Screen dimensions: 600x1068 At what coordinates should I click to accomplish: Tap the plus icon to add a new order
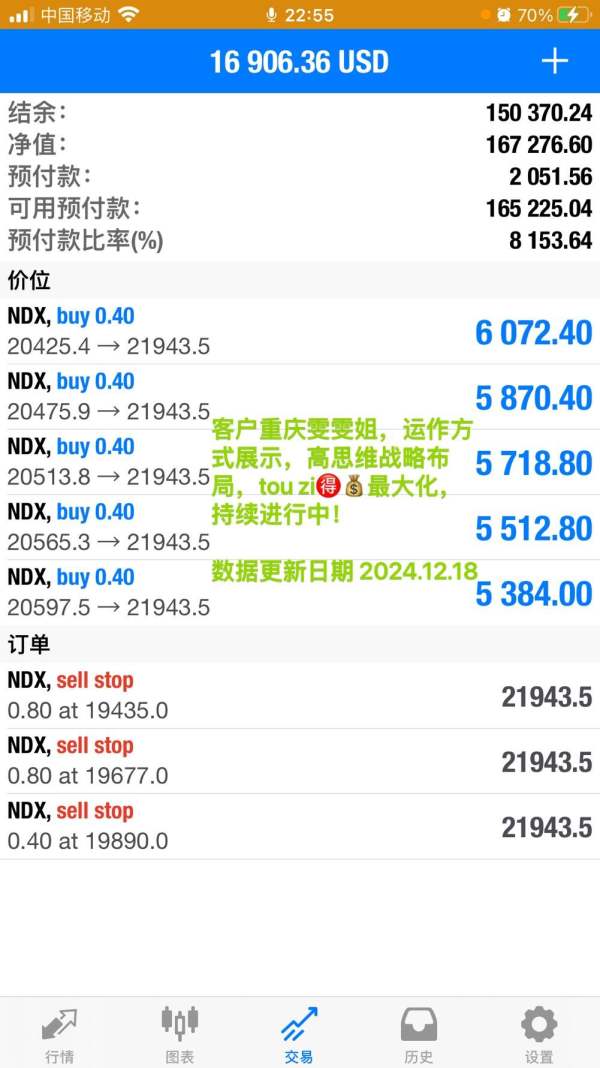click(x=554, y=62)
